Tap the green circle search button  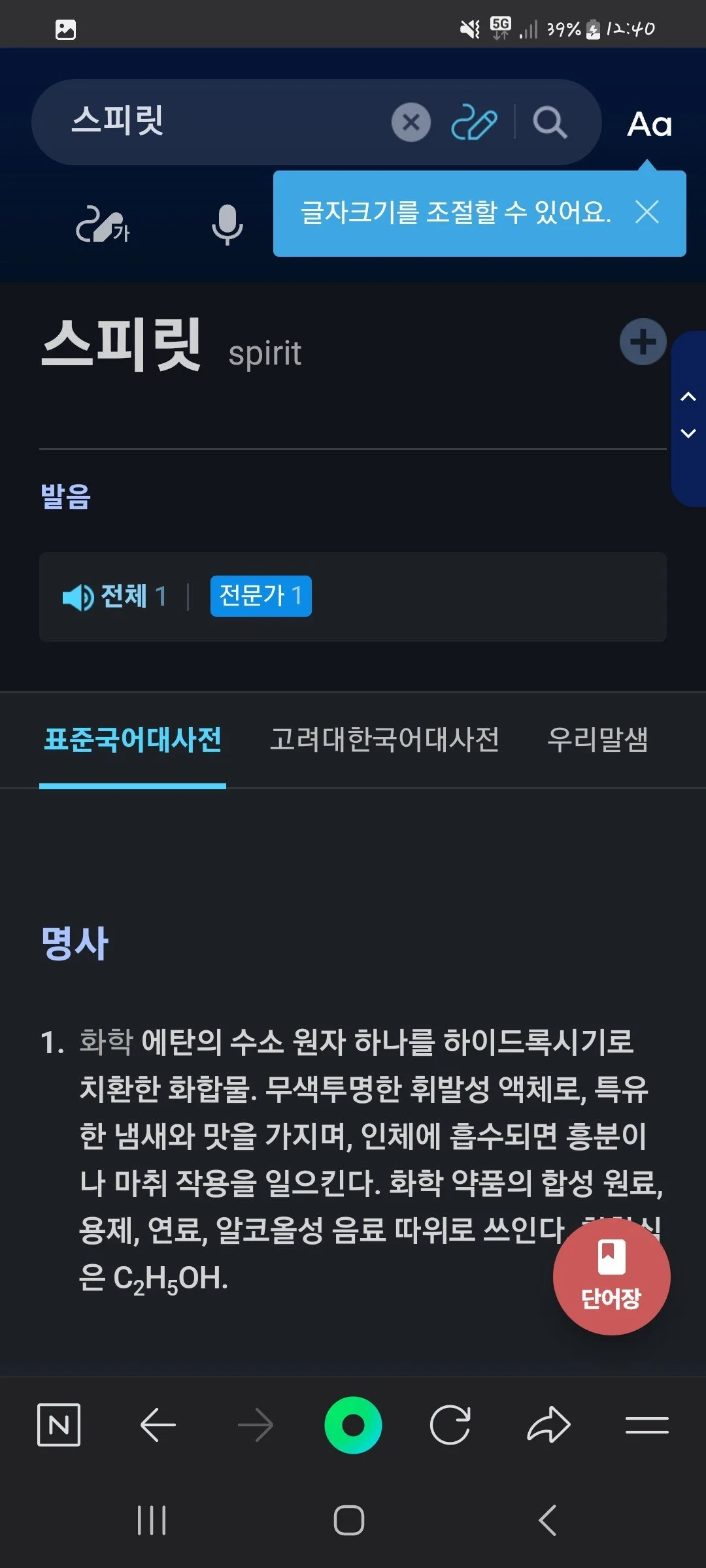[x=353, y=1424]
